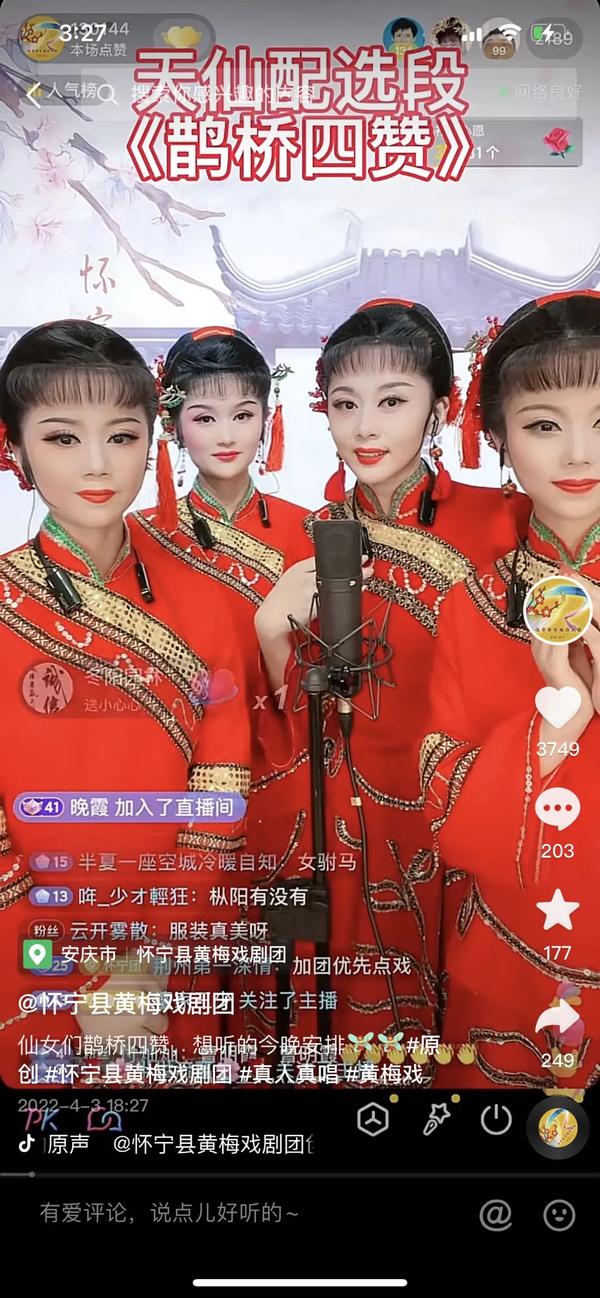
Task: Open the #黄梅戏 hashtag
Action: pos(384,1074)
